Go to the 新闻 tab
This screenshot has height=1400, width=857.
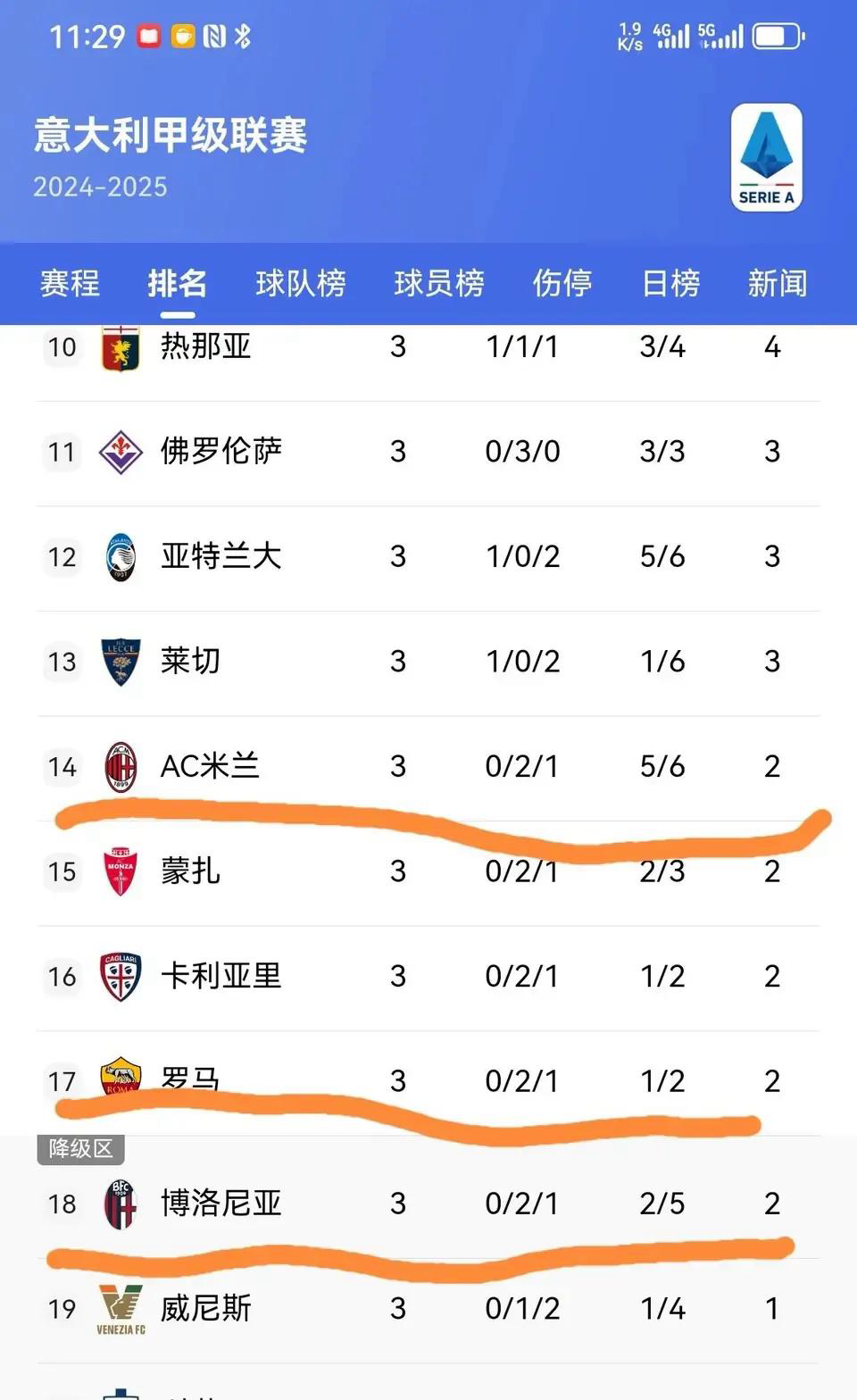coord(777,283)
